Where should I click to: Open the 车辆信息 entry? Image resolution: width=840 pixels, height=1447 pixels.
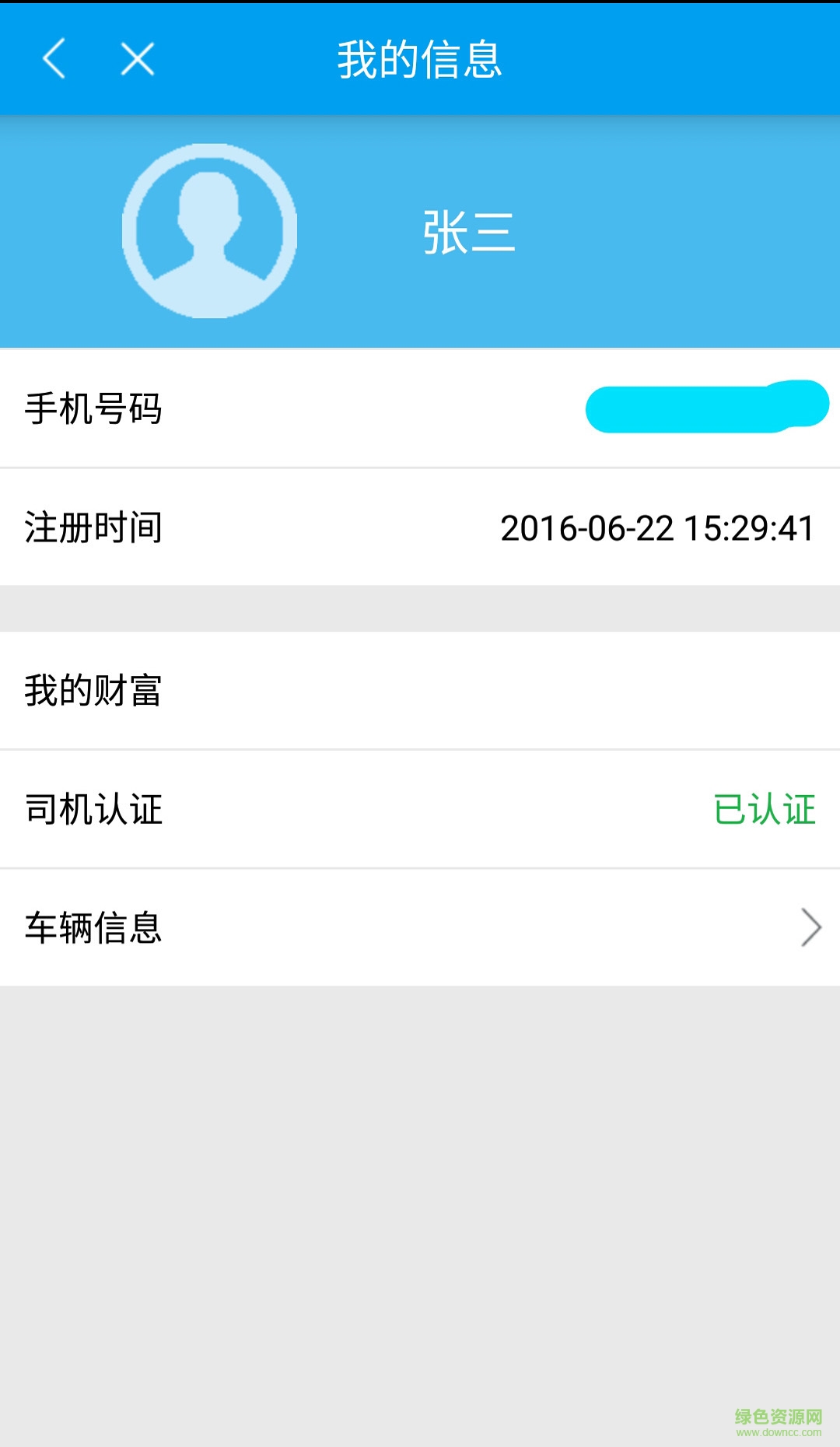click(x=420, y=927)
